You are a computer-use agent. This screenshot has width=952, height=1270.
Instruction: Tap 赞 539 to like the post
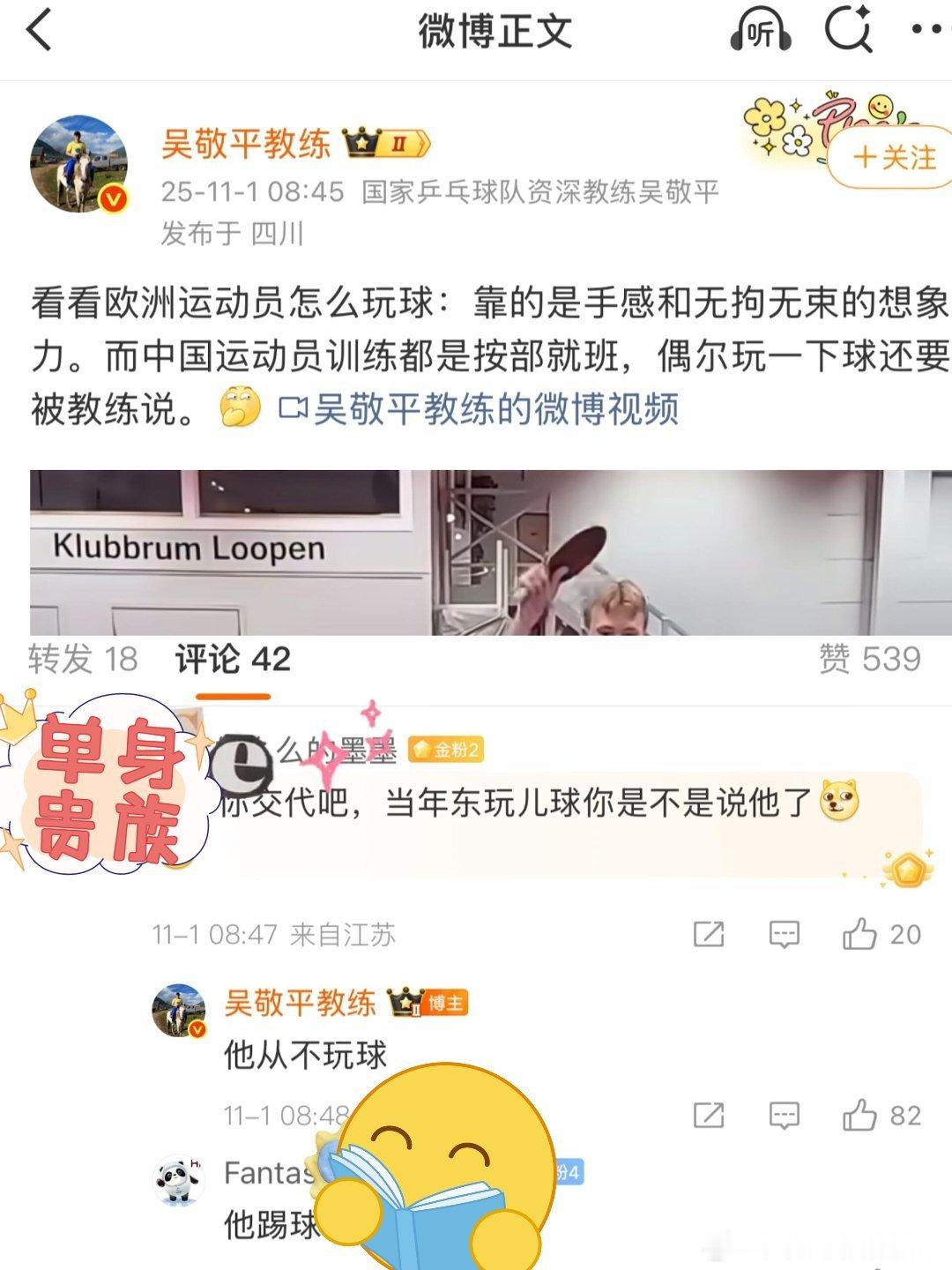pyautogui.click(x=873, y=658)
